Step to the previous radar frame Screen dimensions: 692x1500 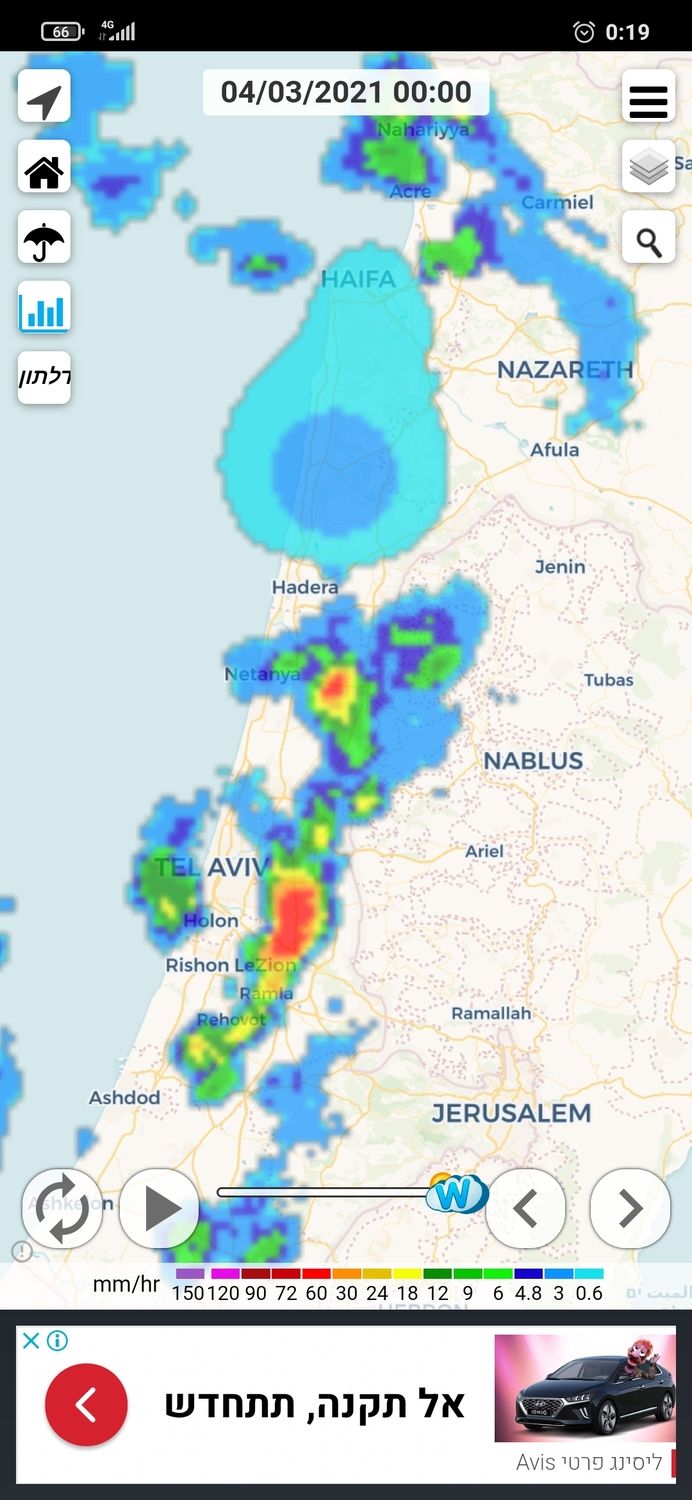[526, 1208]
